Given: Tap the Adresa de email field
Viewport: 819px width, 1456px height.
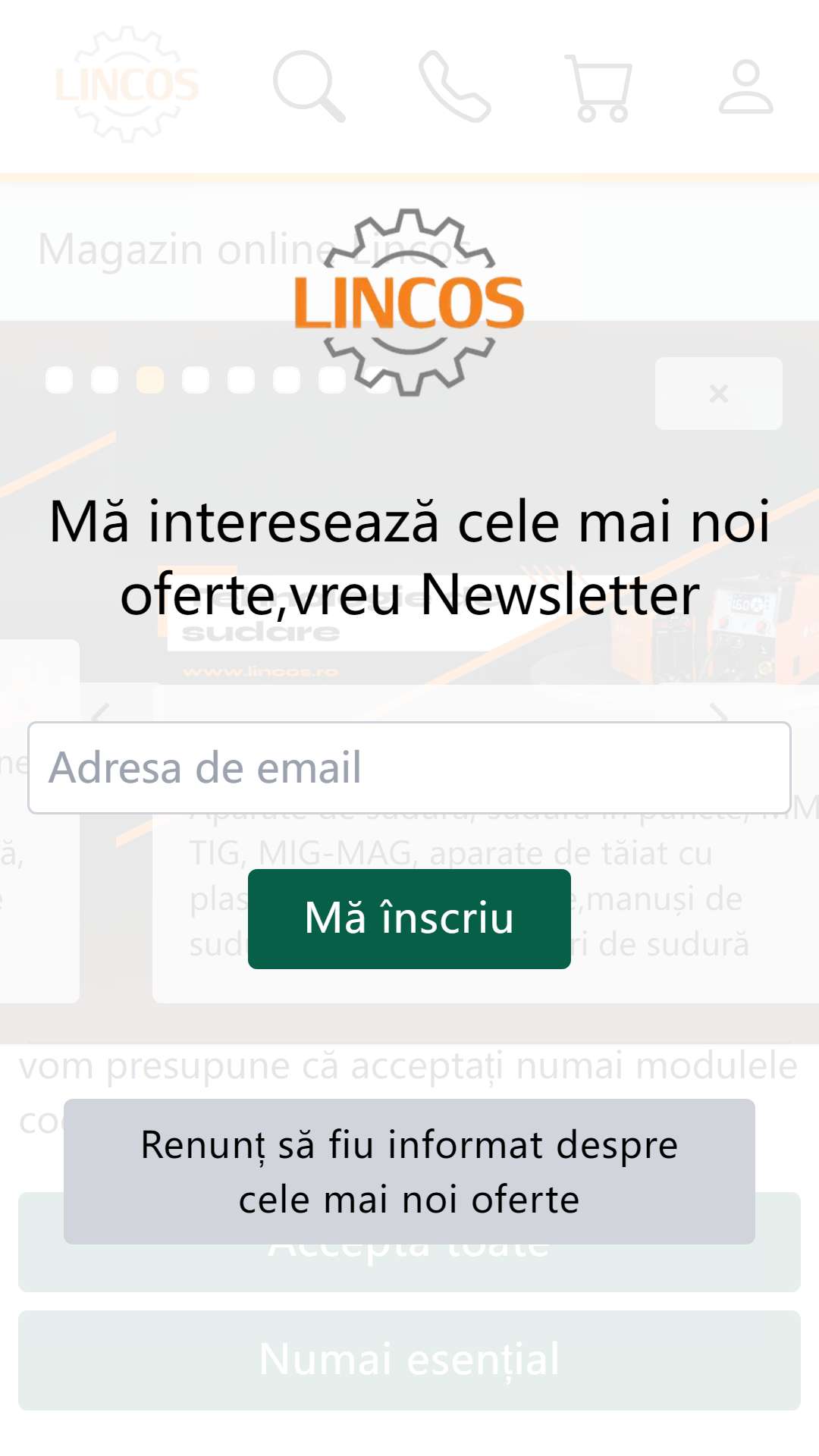Looking at the screenshot, I should 409,767.
